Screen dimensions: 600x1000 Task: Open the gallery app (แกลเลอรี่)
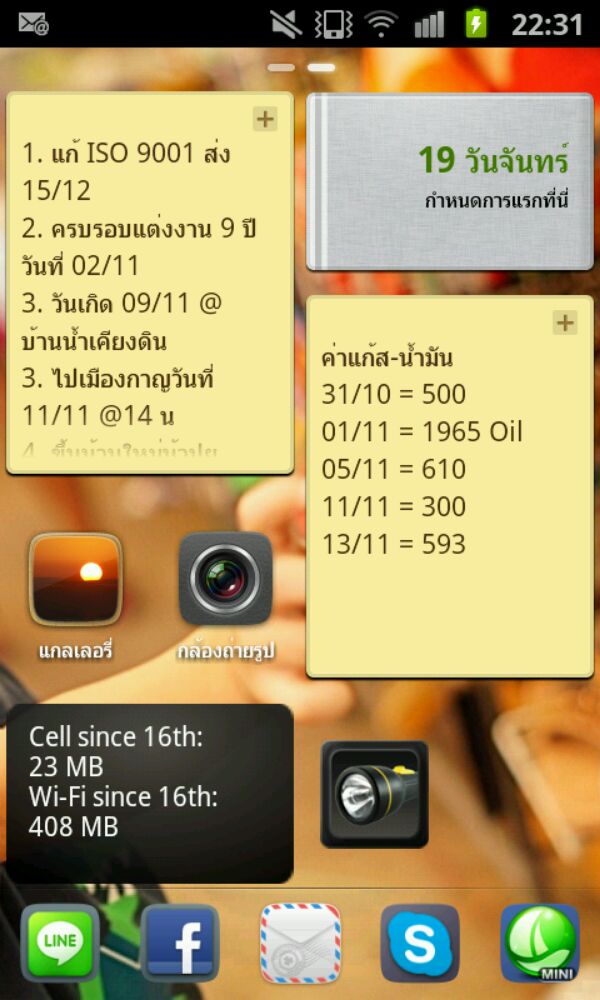pyautogui.click(x=75, y=580)
